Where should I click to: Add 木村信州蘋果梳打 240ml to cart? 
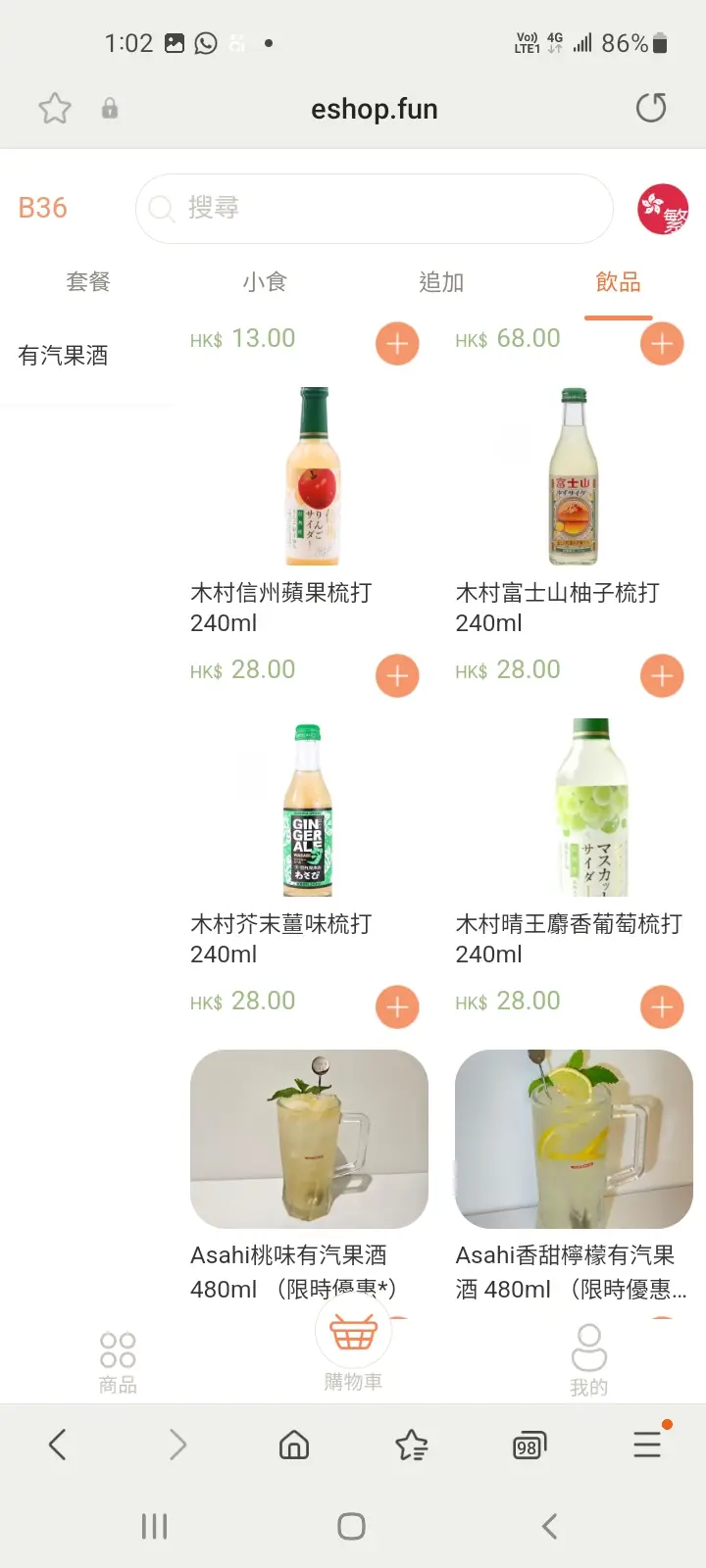pos(397,675)
